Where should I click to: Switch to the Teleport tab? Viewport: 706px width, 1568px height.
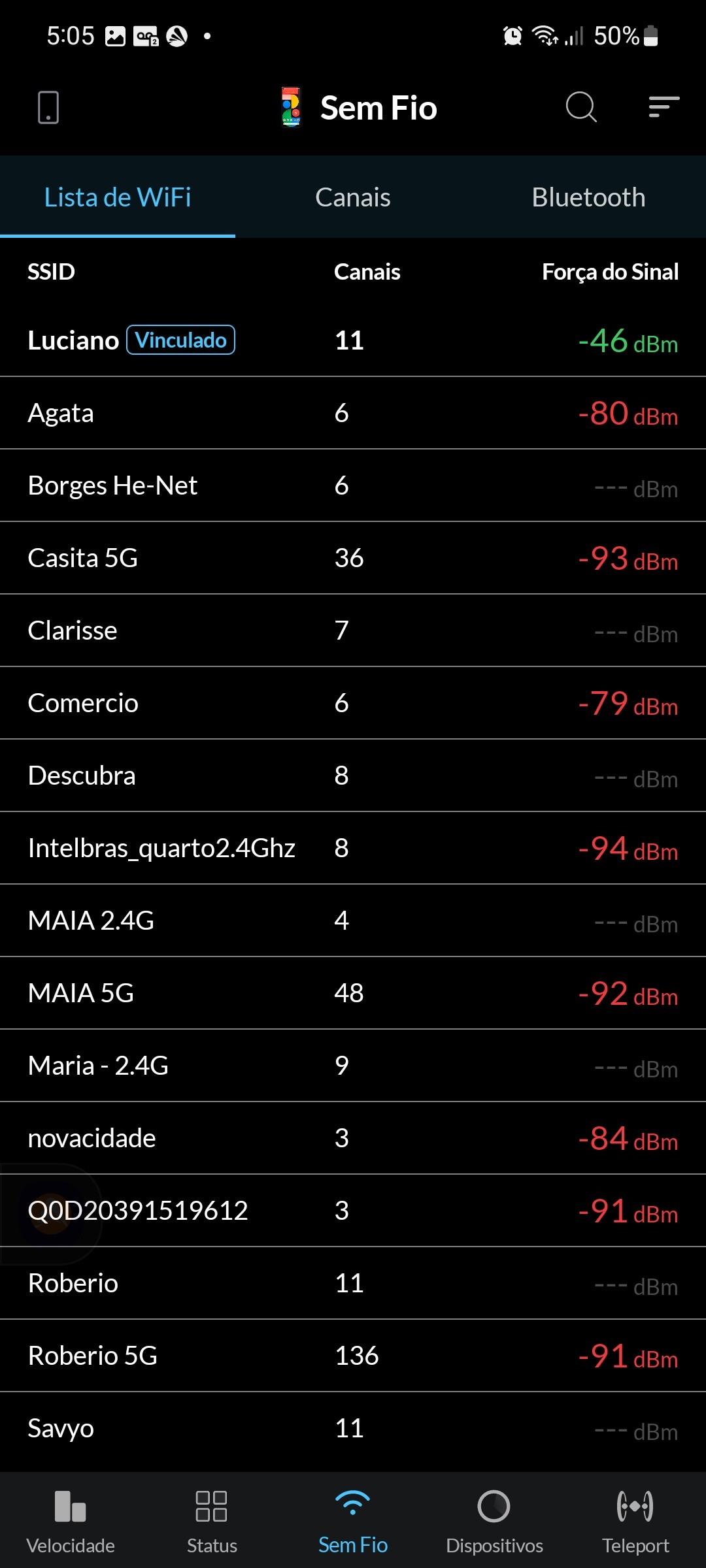pos(635,1520)
